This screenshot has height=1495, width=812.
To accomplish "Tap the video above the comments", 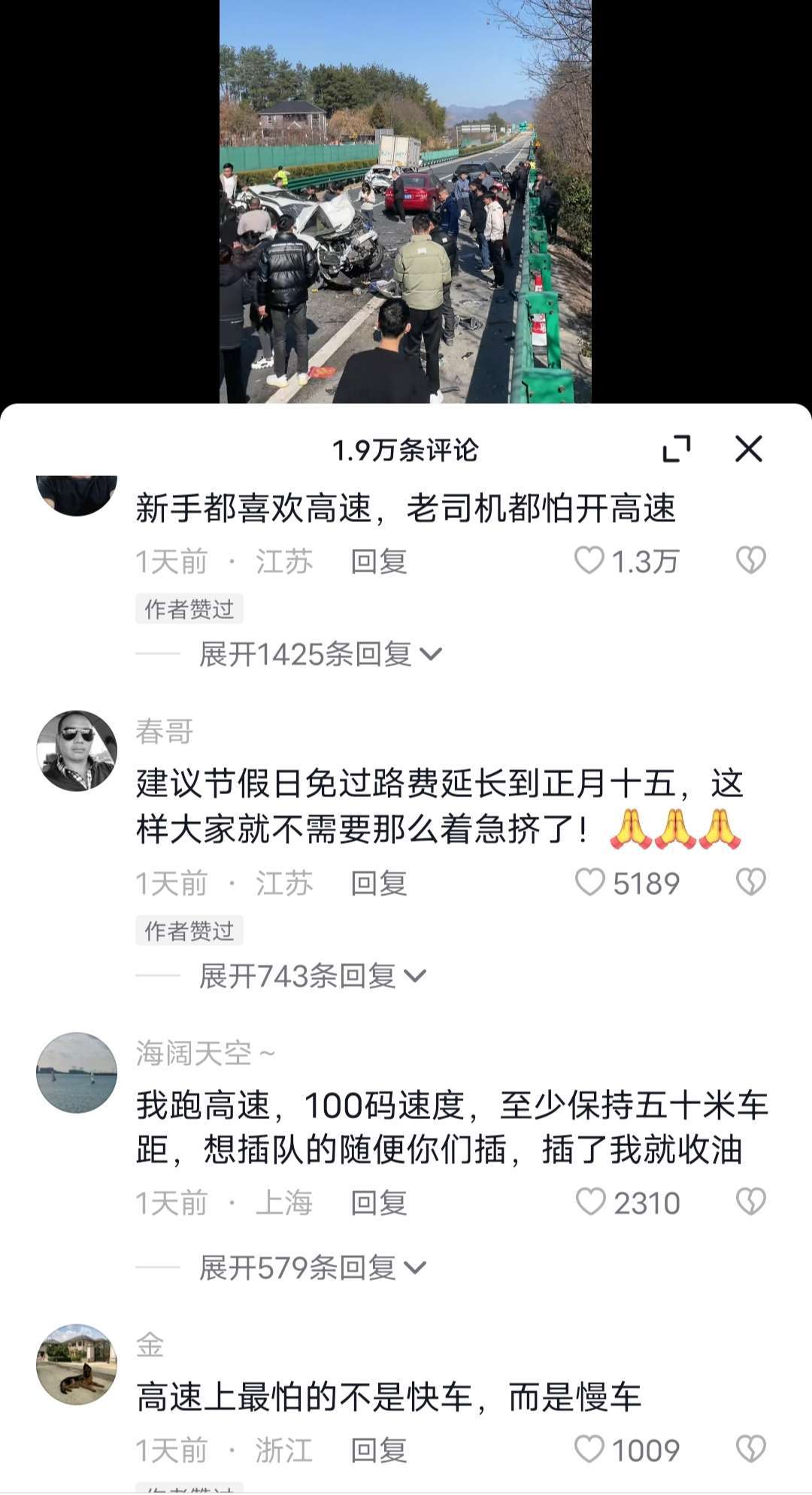I will coord(405,202).
